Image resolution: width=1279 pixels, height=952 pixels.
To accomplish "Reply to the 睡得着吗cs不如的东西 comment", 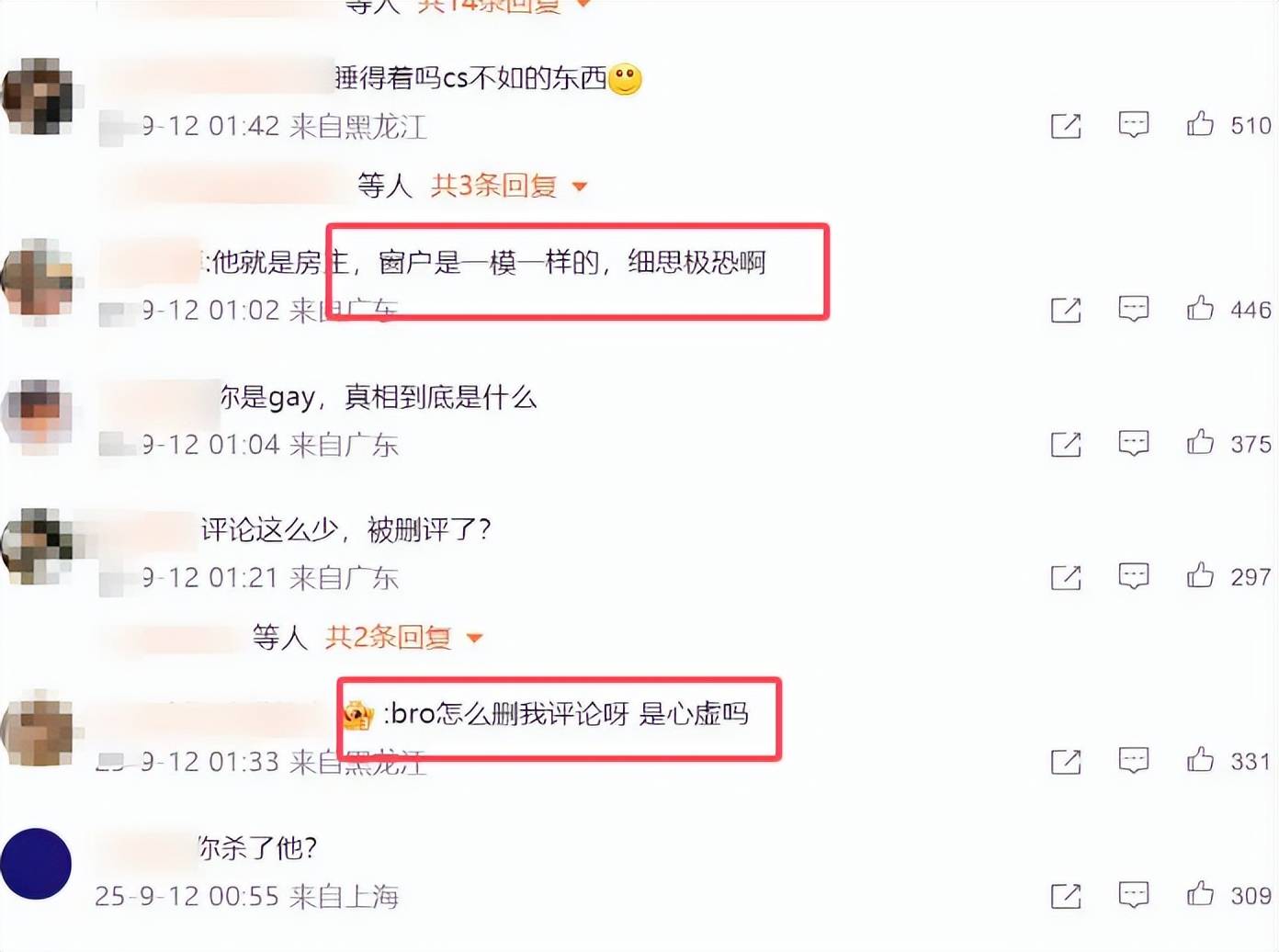I will (1133, 124).
